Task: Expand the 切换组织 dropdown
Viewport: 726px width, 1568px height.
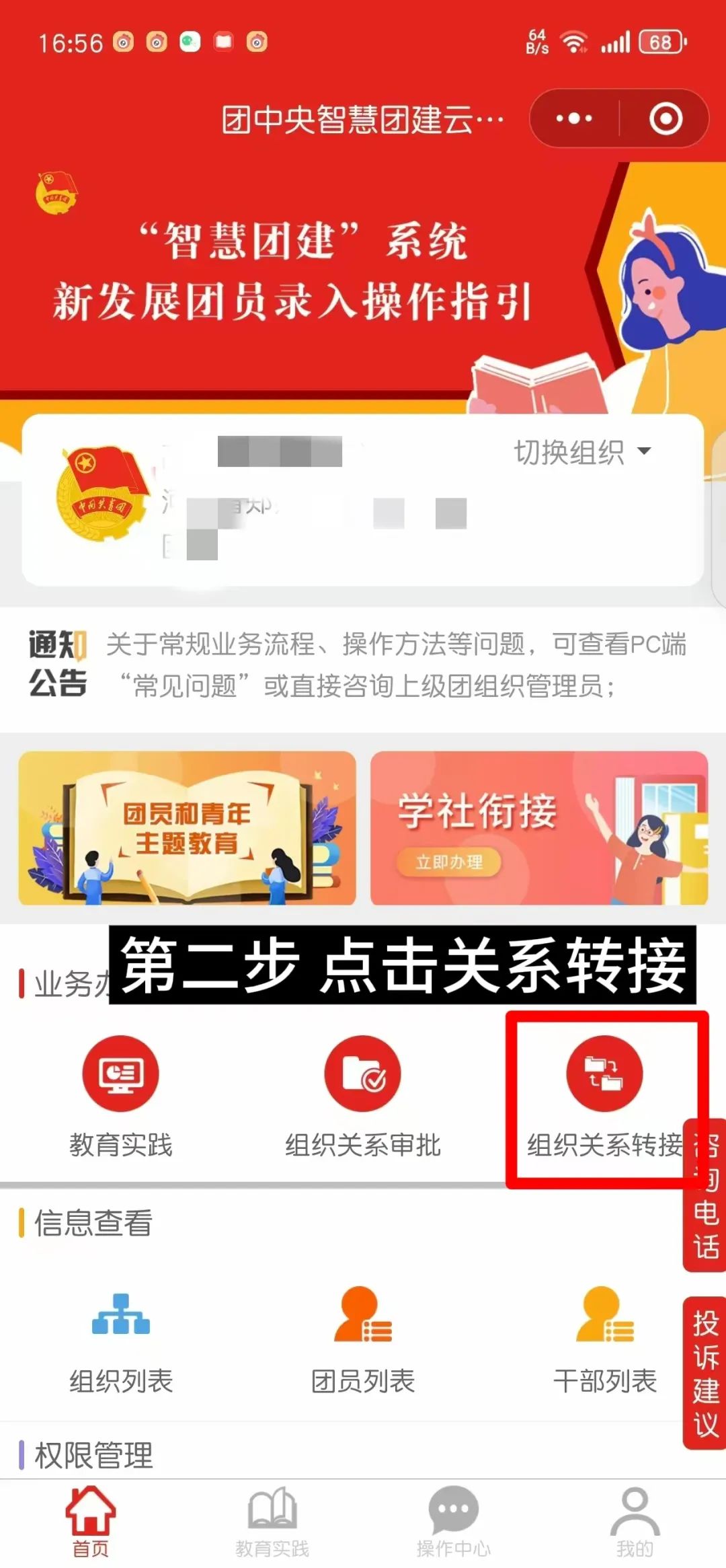Action: click(582, 452)
